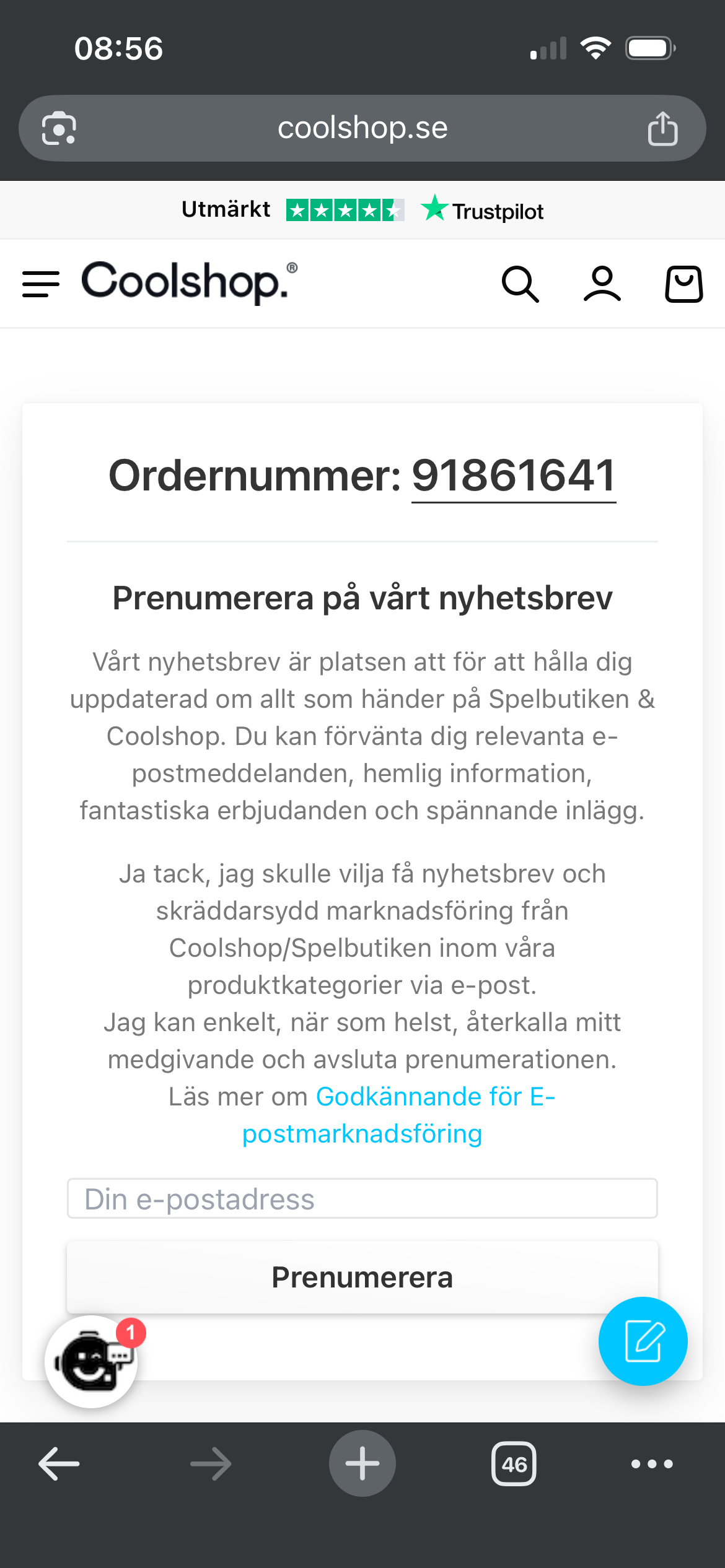725x1568 pixels.
Task: Open the browser's more options menu
Action: point(651,1464)
